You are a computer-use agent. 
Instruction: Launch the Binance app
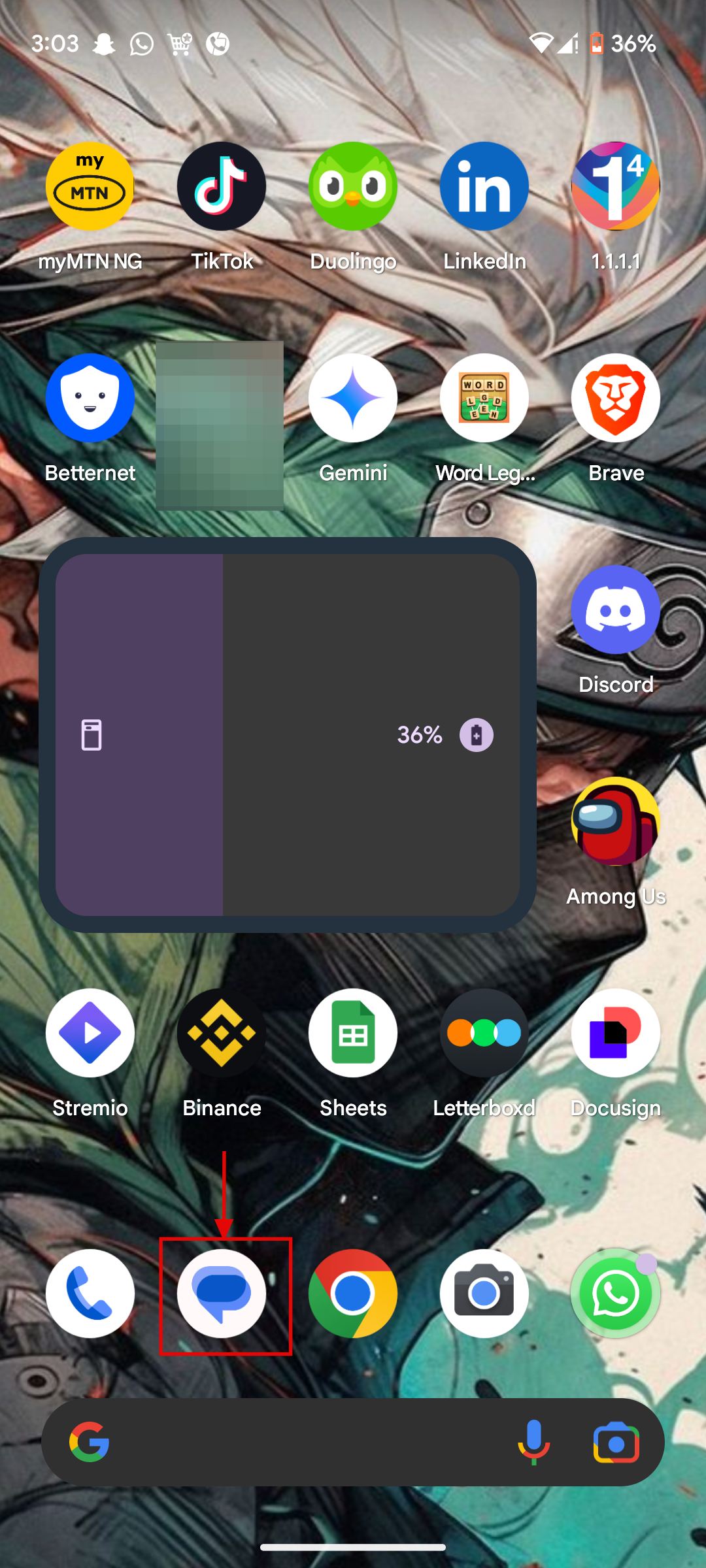coord(222,1034)
